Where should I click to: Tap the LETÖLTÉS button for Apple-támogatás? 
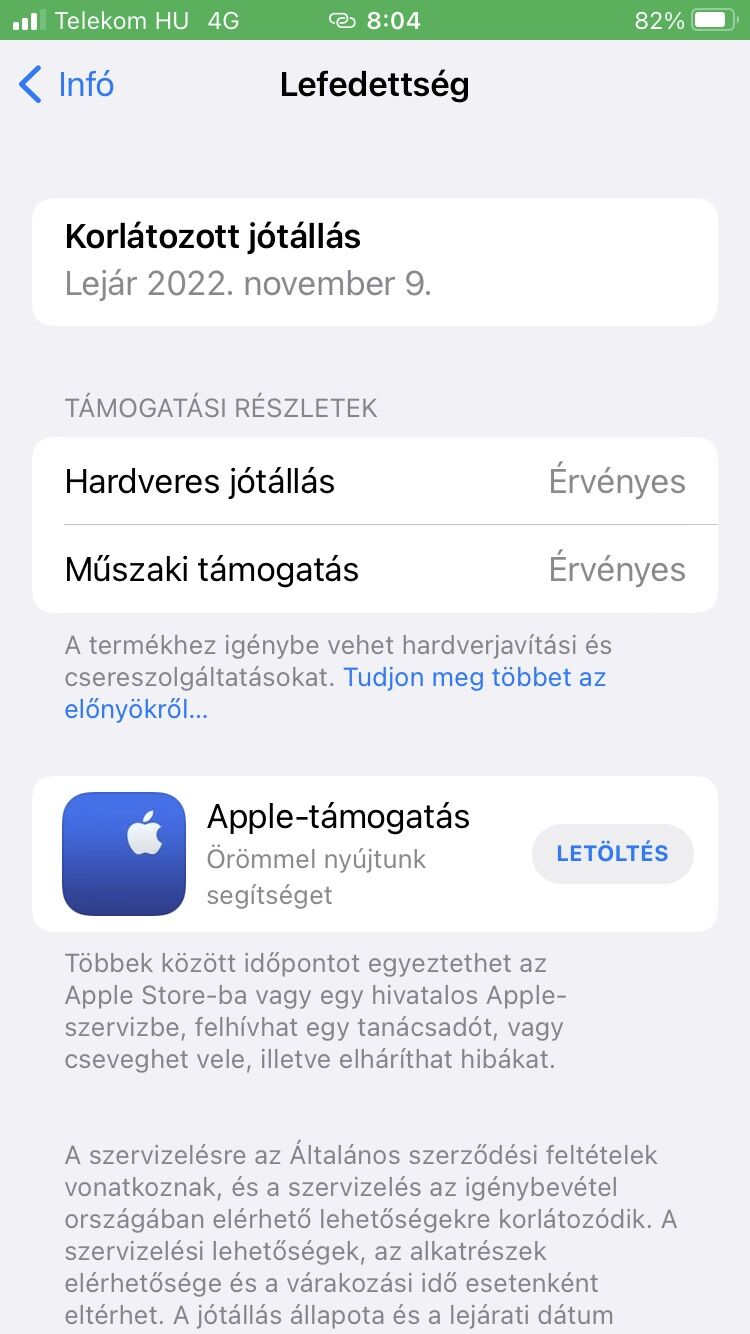coord(612,853)
